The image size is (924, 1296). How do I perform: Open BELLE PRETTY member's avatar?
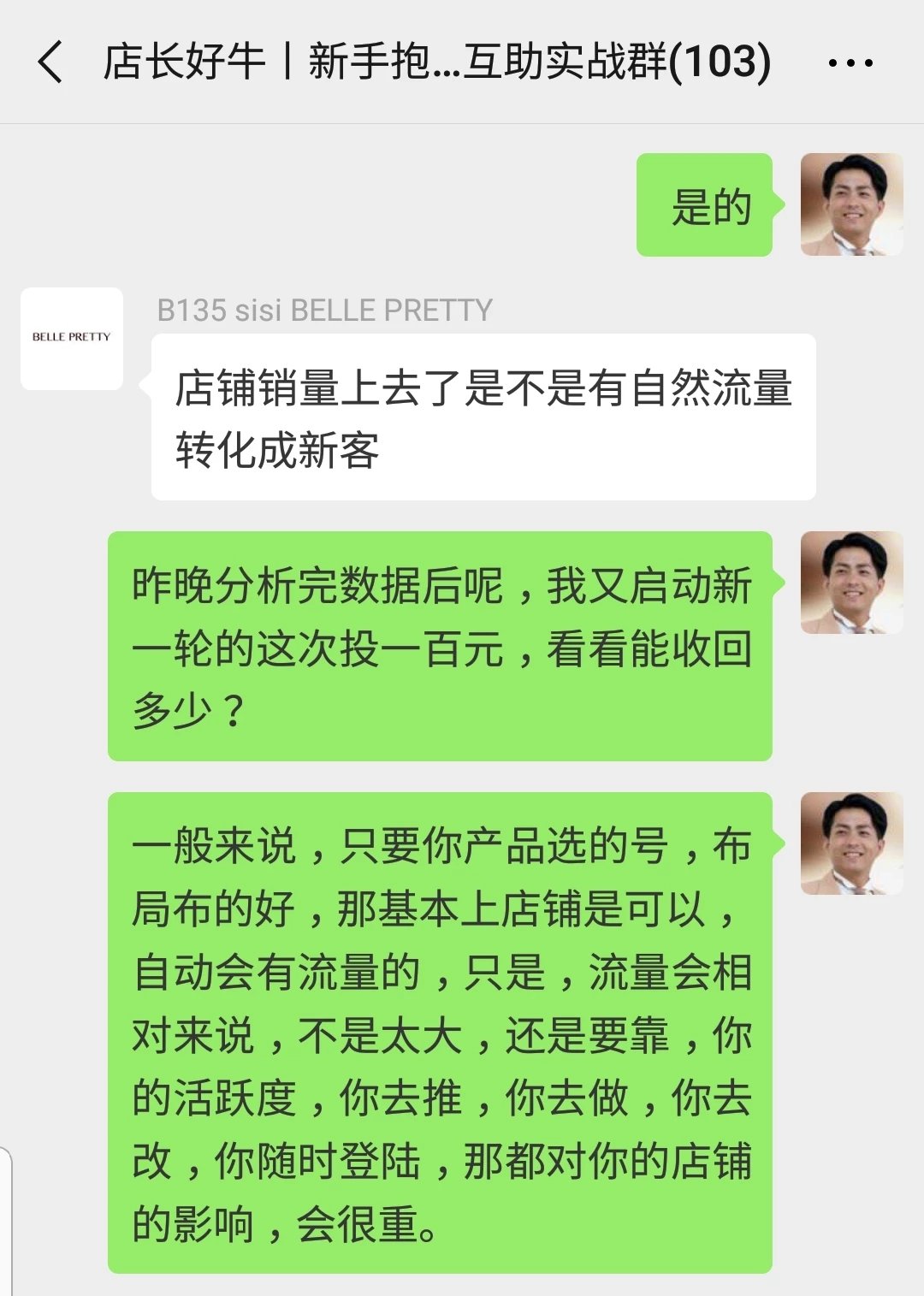click(72, 338)
